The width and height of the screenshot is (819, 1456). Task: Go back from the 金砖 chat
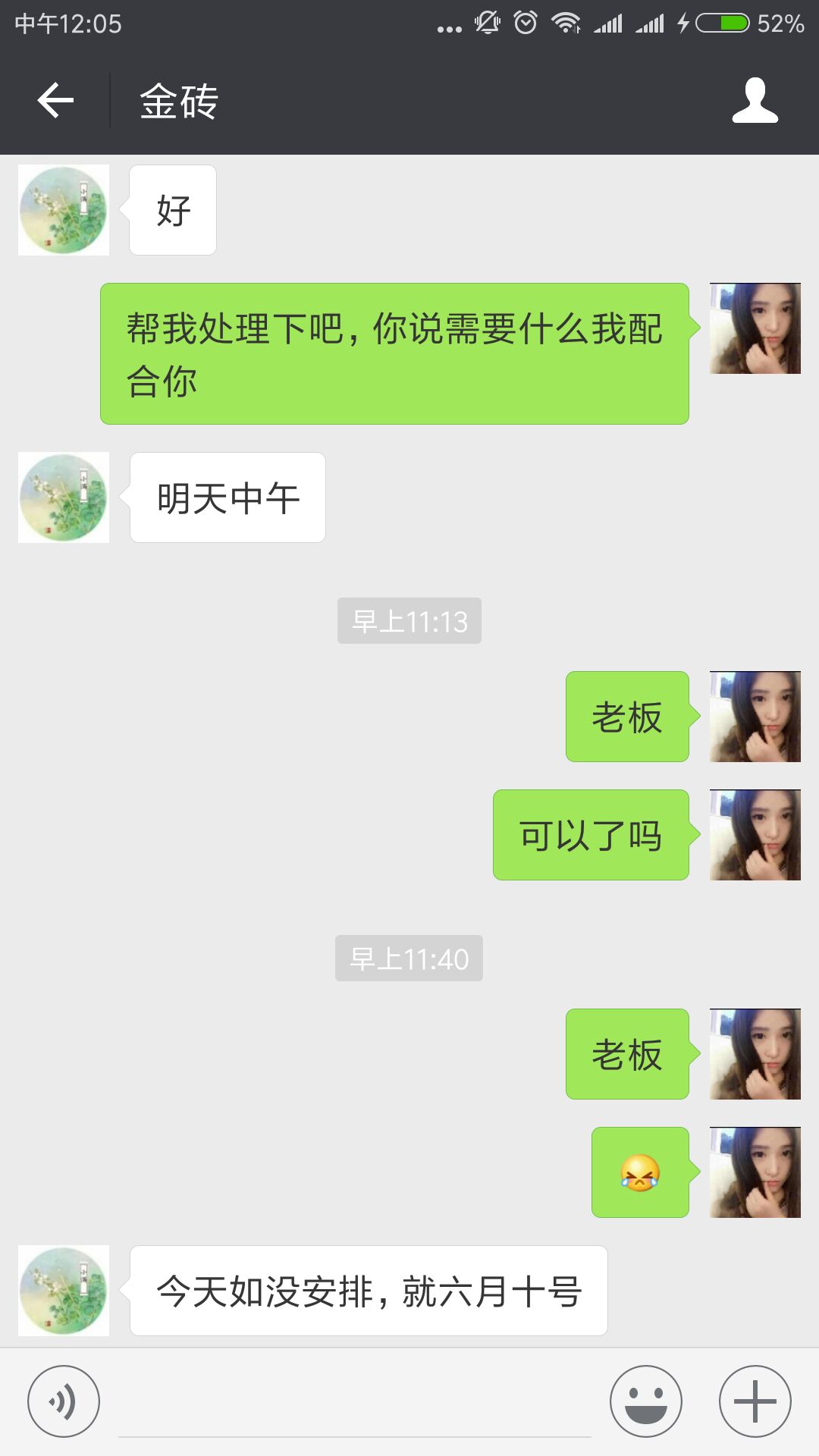(x=55, y=100)
